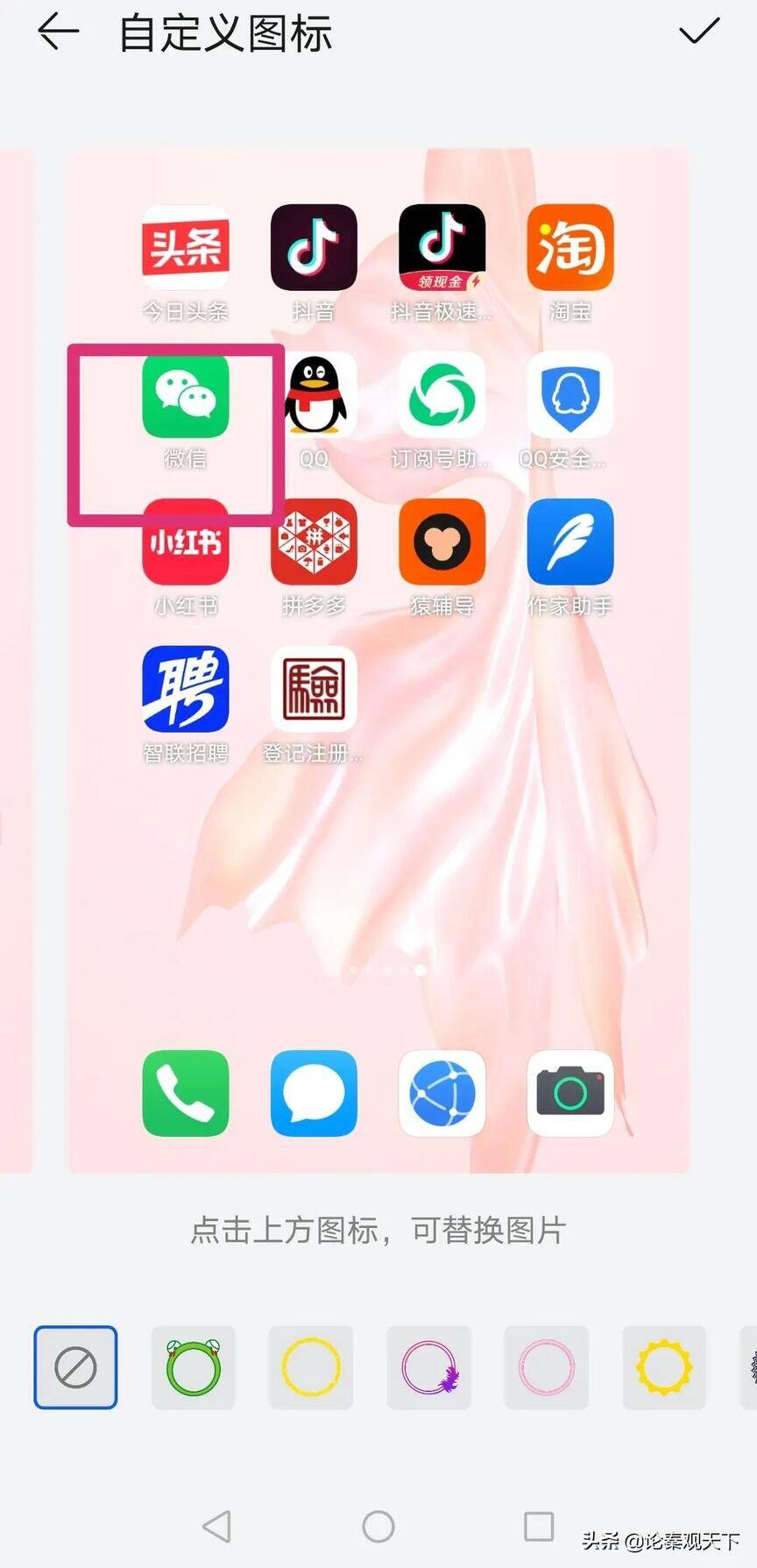Screen dimensions: 757x1568
Task: Tap the system home button
Action: pyautogui.click(x=378, y=1526)
